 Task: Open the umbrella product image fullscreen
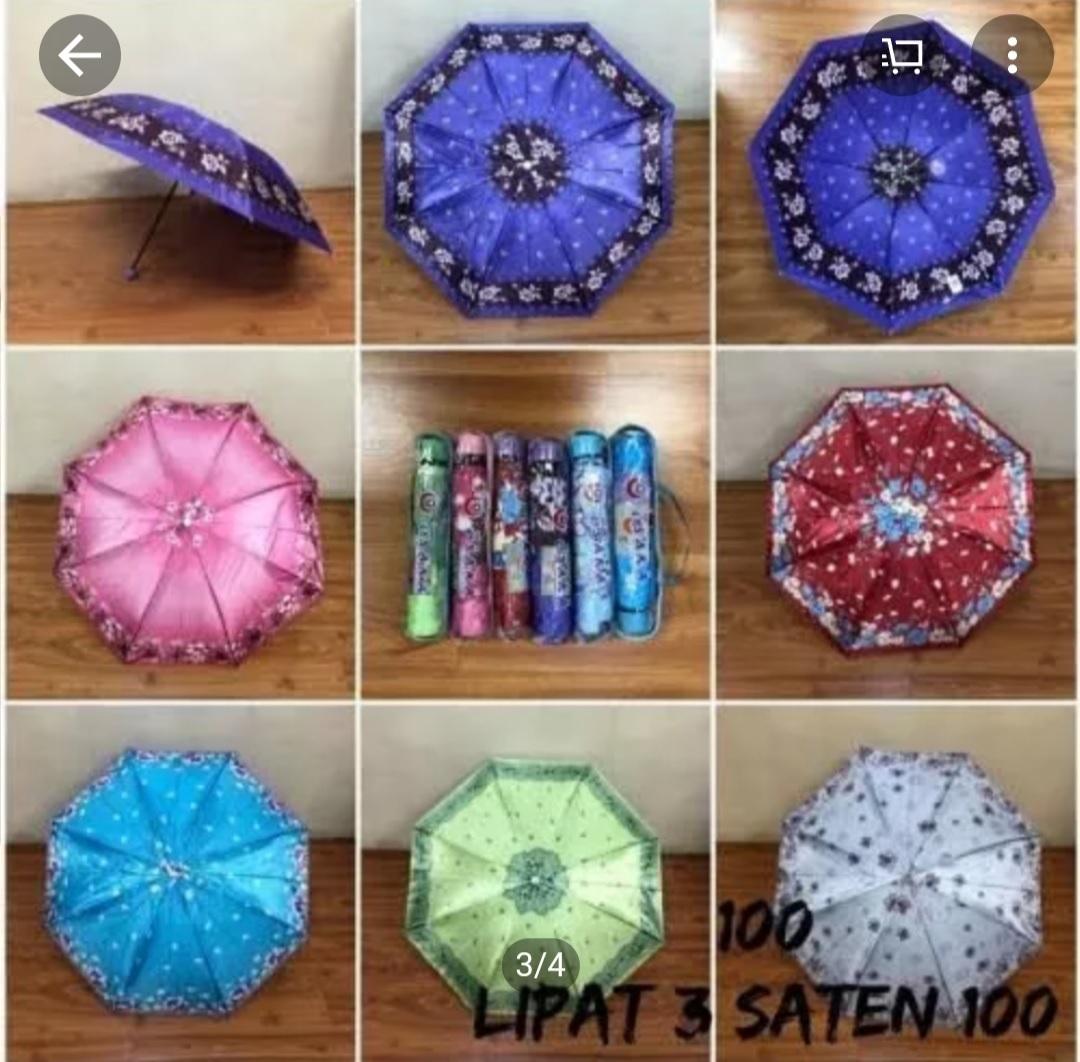point(540,530)
